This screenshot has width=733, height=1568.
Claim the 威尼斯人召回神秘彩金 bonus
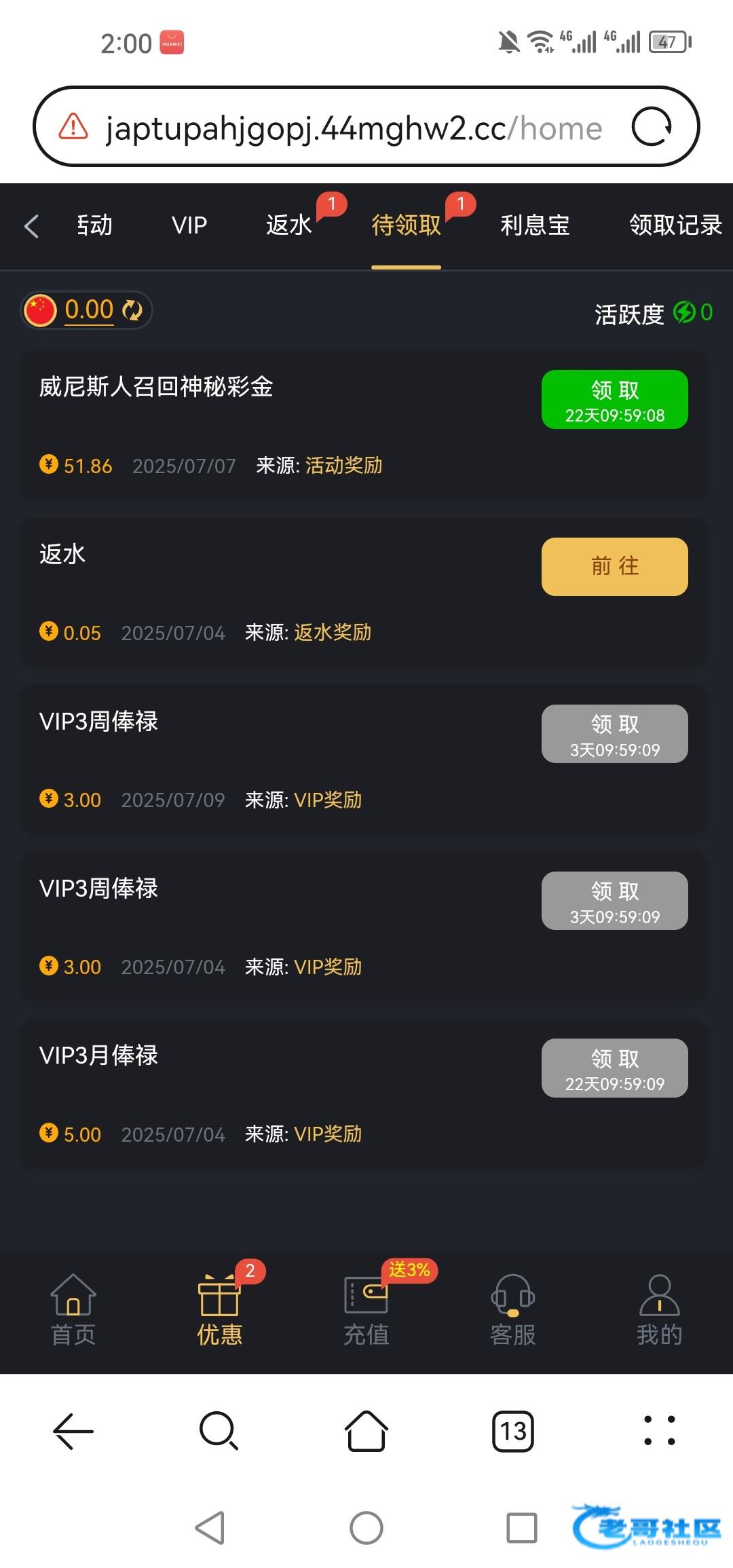coord(614,399)
